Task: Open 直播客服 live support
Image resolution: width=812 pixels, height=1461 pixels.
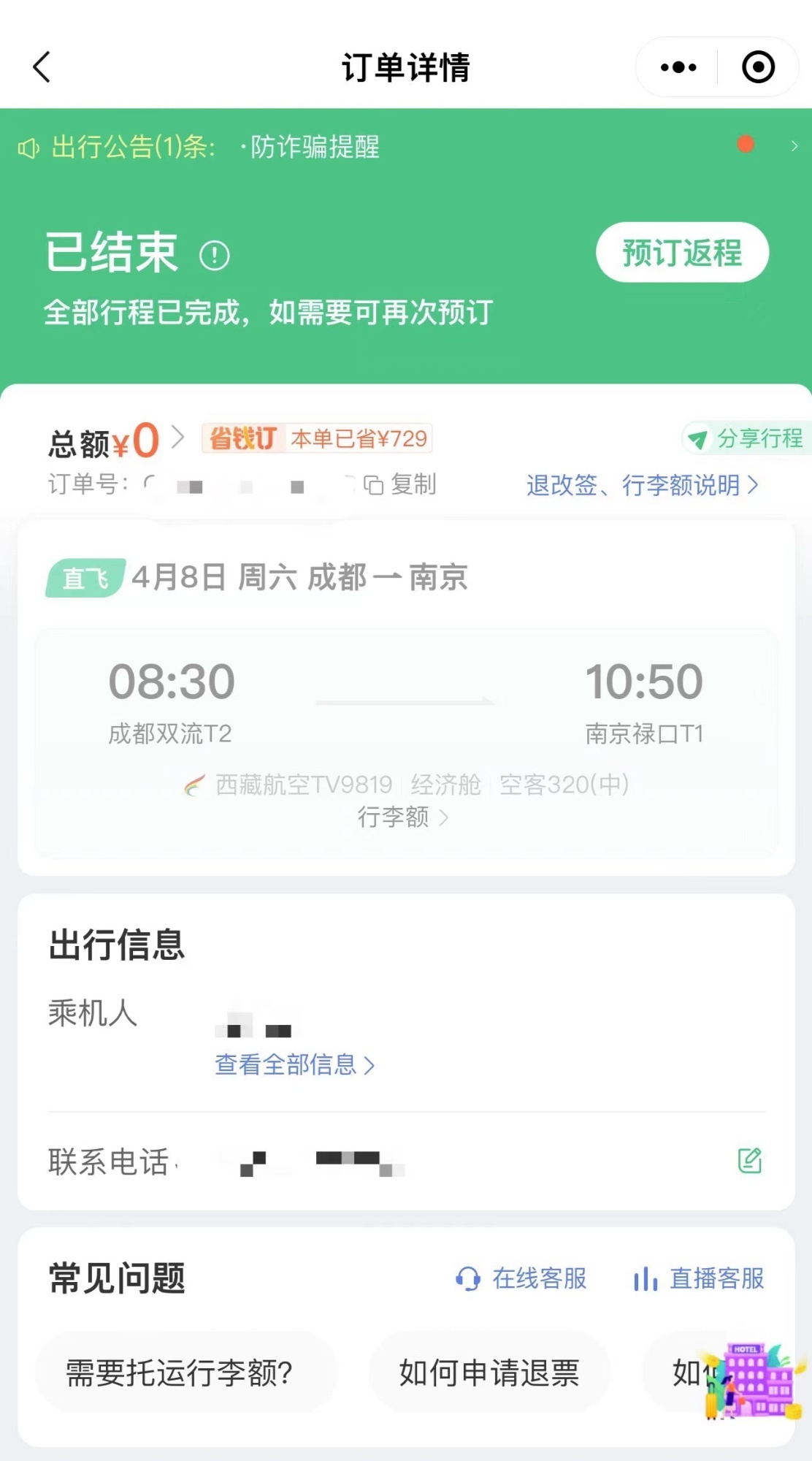Action: tap(699, 1278)
